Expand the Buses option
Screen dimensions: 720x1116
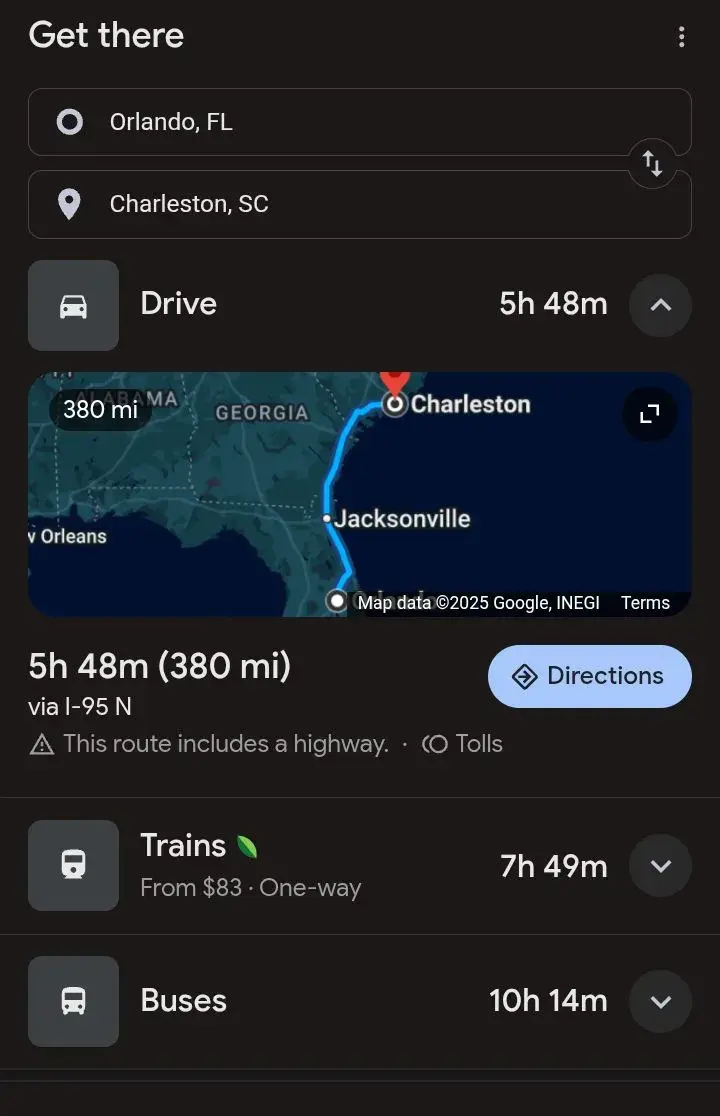pyautogui.click(x=660, y=1001)
